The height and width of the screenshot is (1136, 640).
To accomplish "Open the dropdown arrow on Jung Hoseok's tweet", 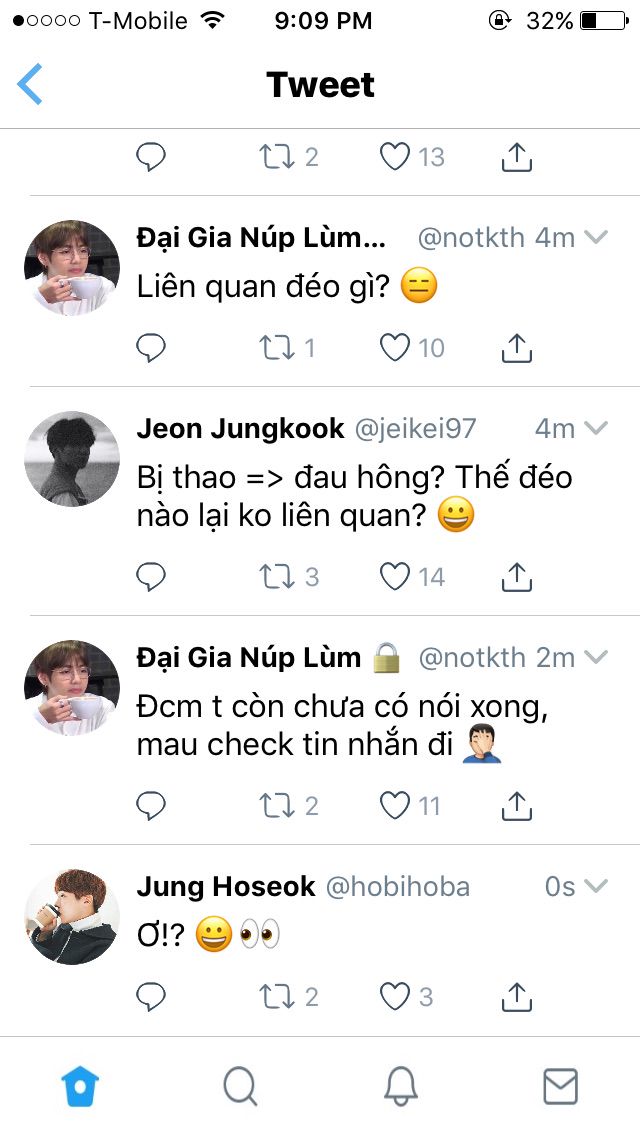I will tap(596, 887).
